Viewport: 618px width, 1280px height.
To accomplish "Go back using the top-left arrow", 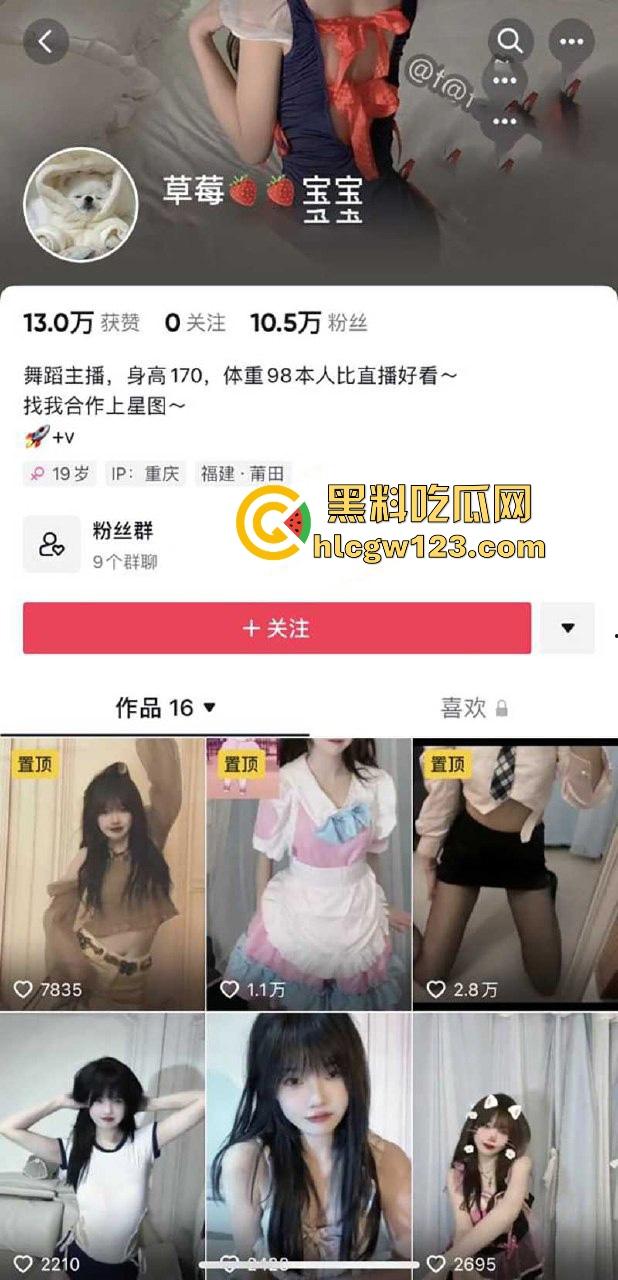I will click(46, 42).
